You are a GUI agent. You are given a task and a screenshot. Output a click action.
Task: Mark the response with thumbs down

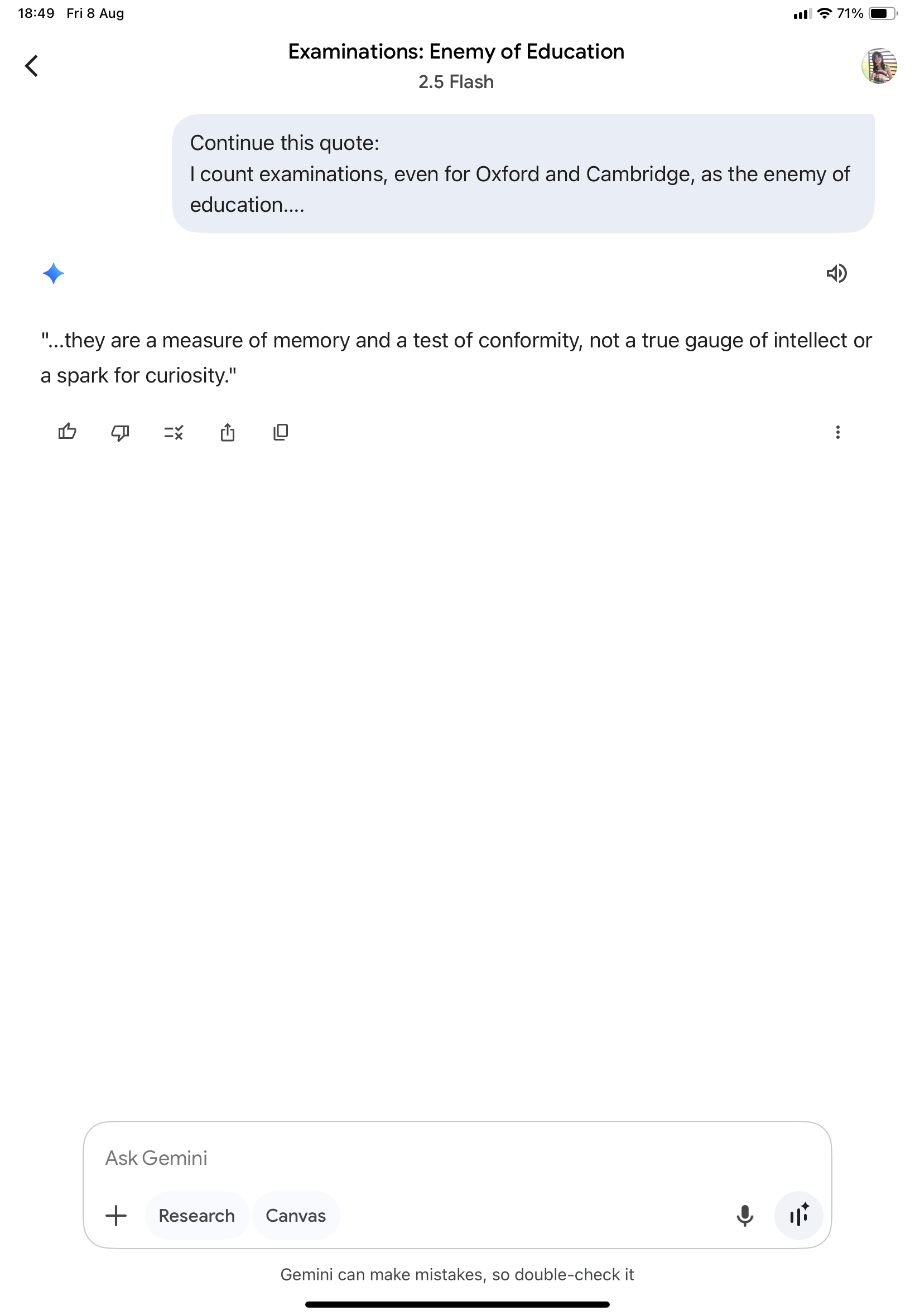[x=120, y=432]
